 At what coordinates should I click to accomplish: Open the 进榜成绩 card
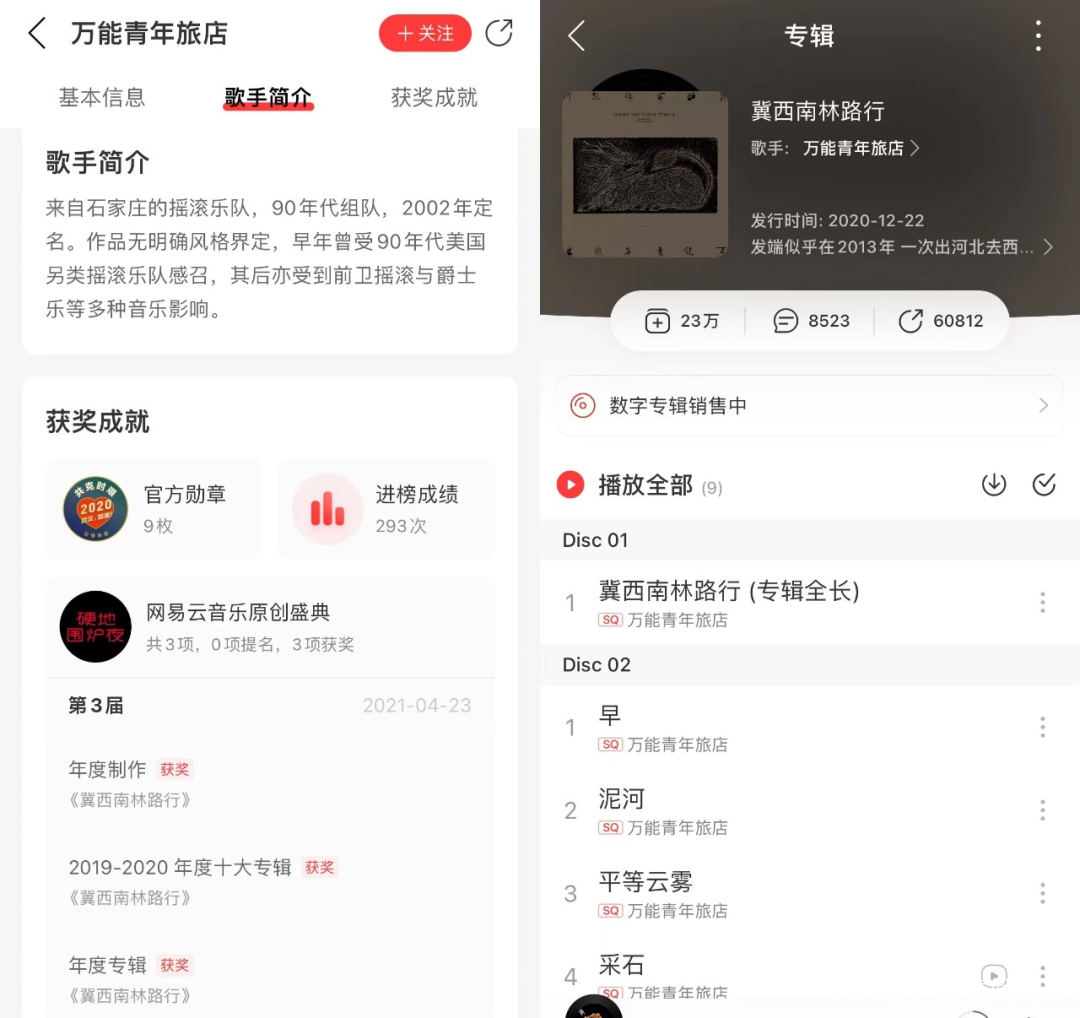386,508
